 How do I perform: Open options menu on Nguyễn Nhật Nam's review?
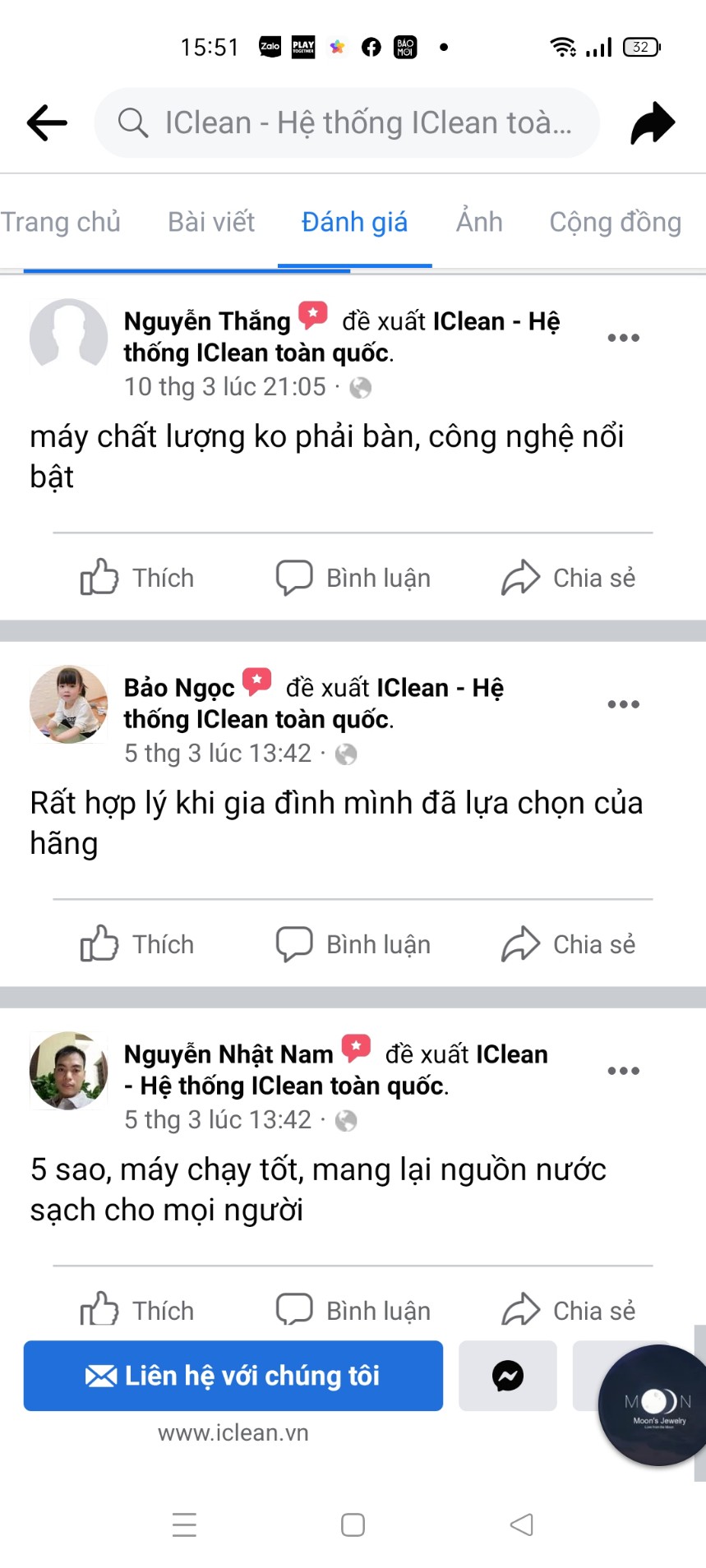623,1071
